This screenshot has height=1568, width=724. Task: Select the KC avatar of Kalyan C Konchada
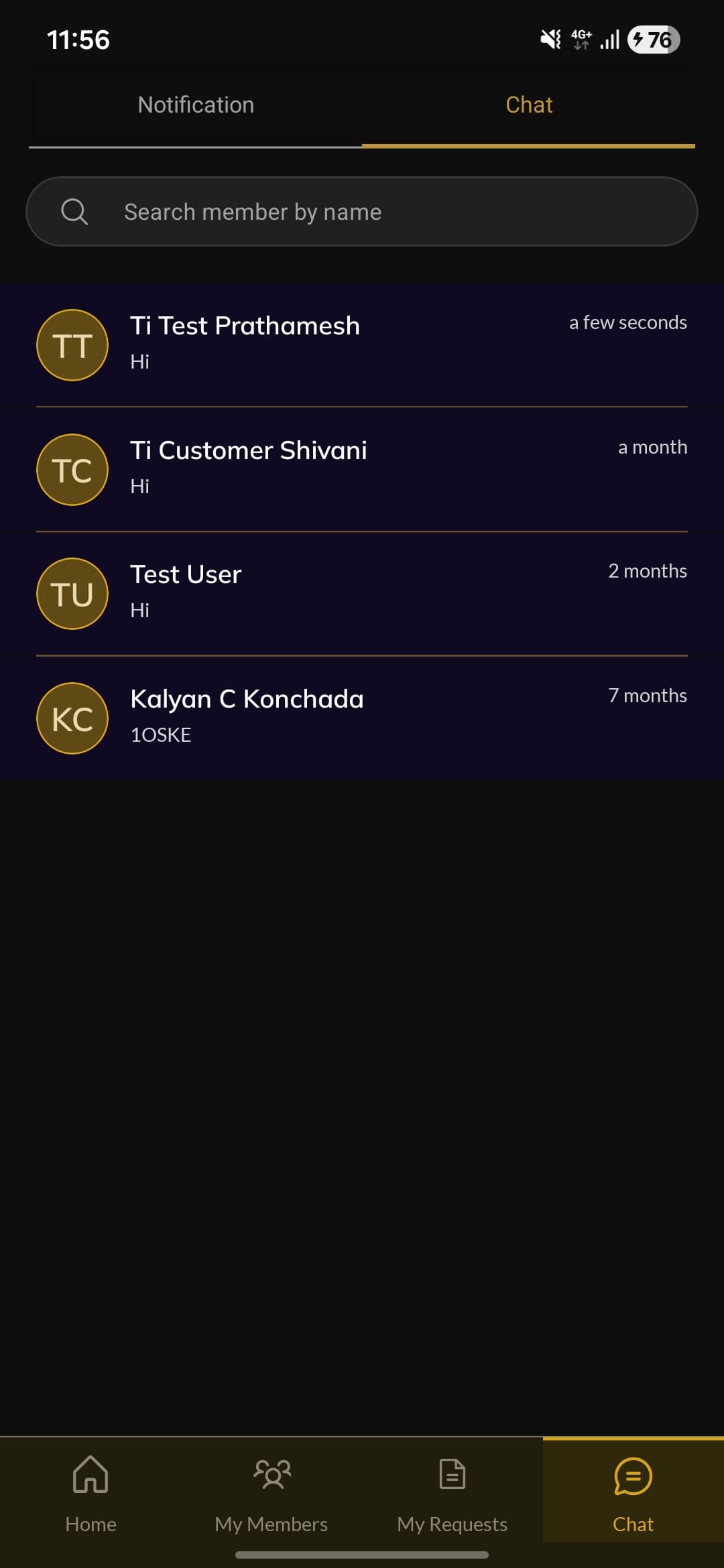coord(72,718)
